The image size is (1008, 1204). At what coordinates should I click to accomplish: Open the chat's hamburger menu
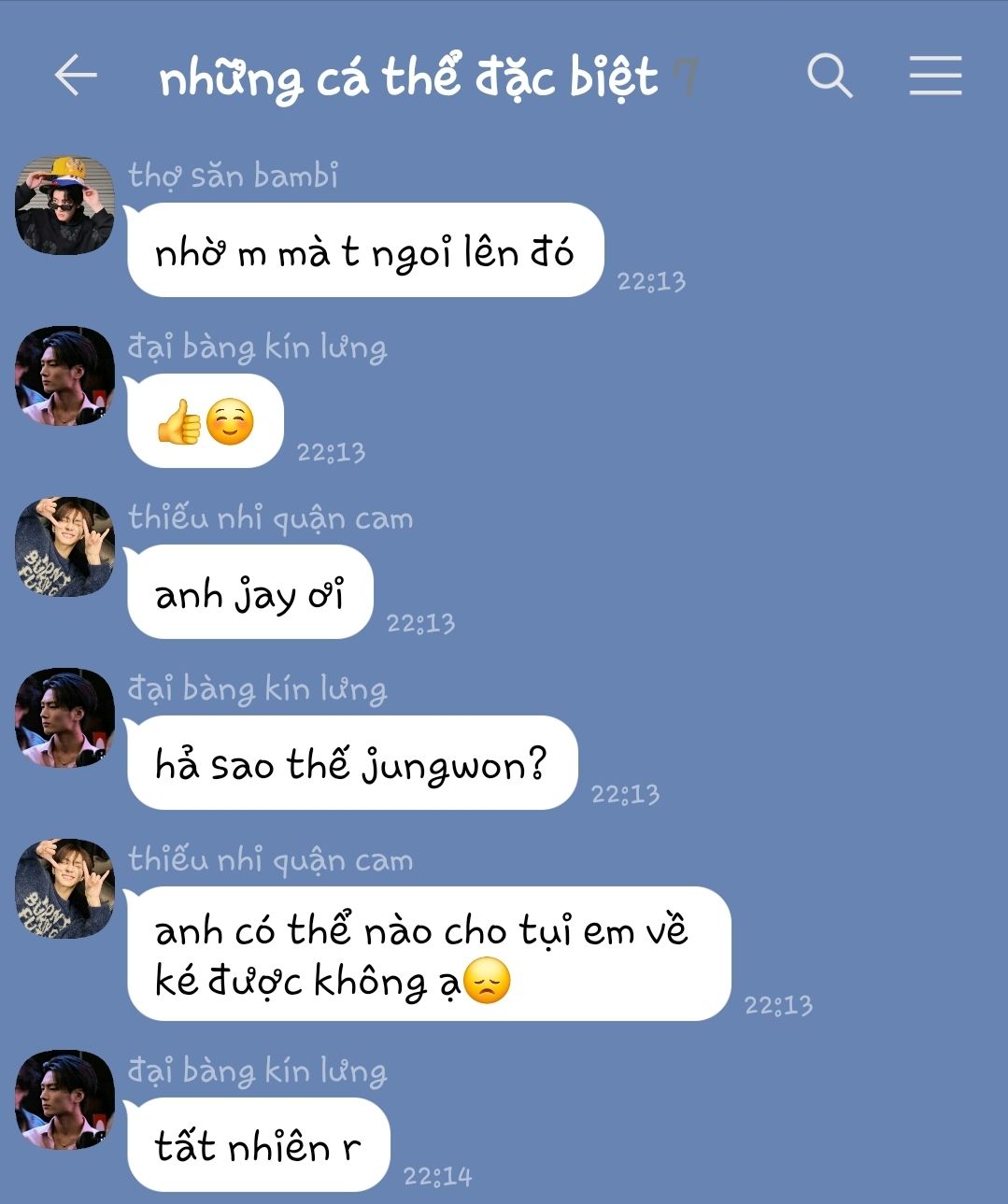click(935, 76)
